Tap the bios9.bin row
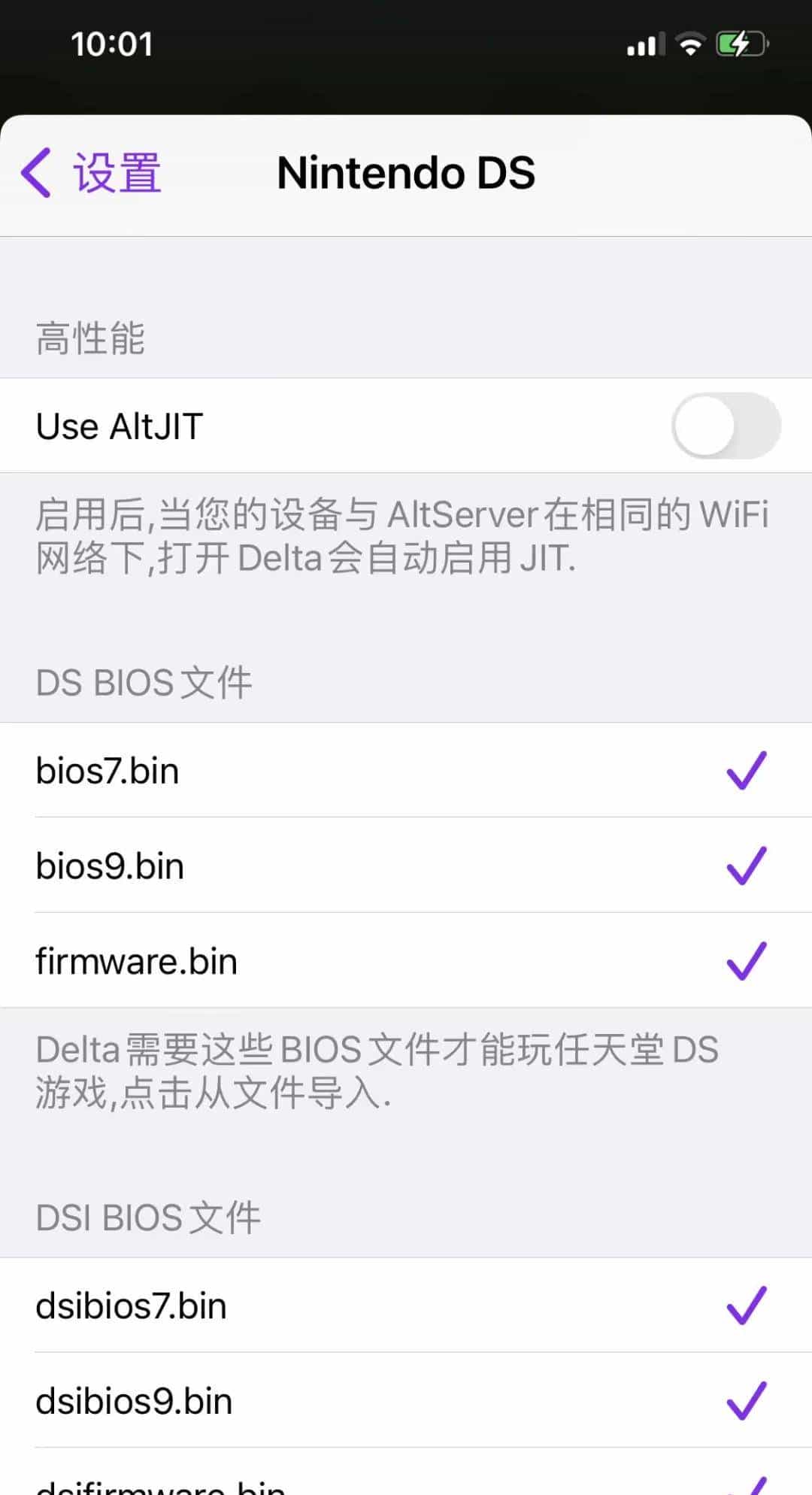The width and height of the screenshot is (812, 1495). click(406, 866)
